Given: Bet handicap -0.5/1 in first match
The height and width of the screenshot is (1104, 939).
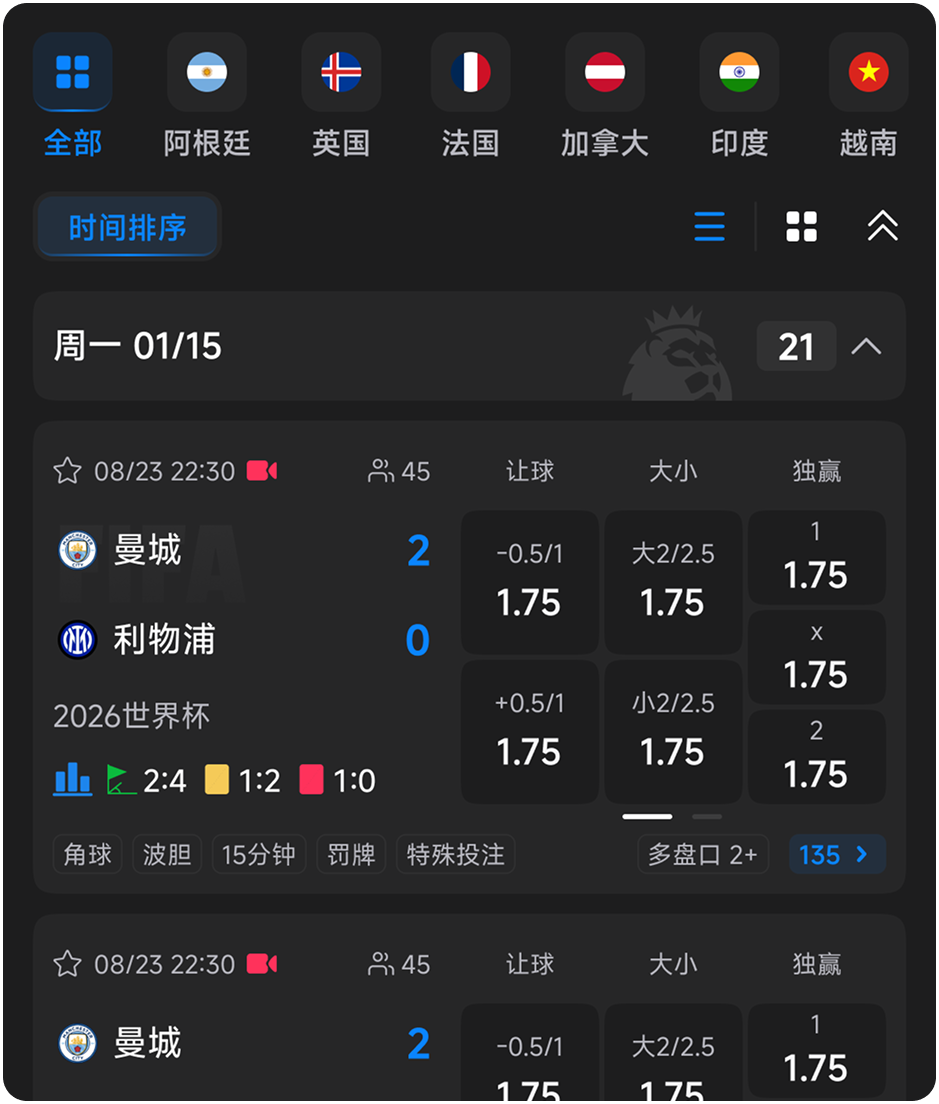Looking at the screenshot, I should (529, 582).
